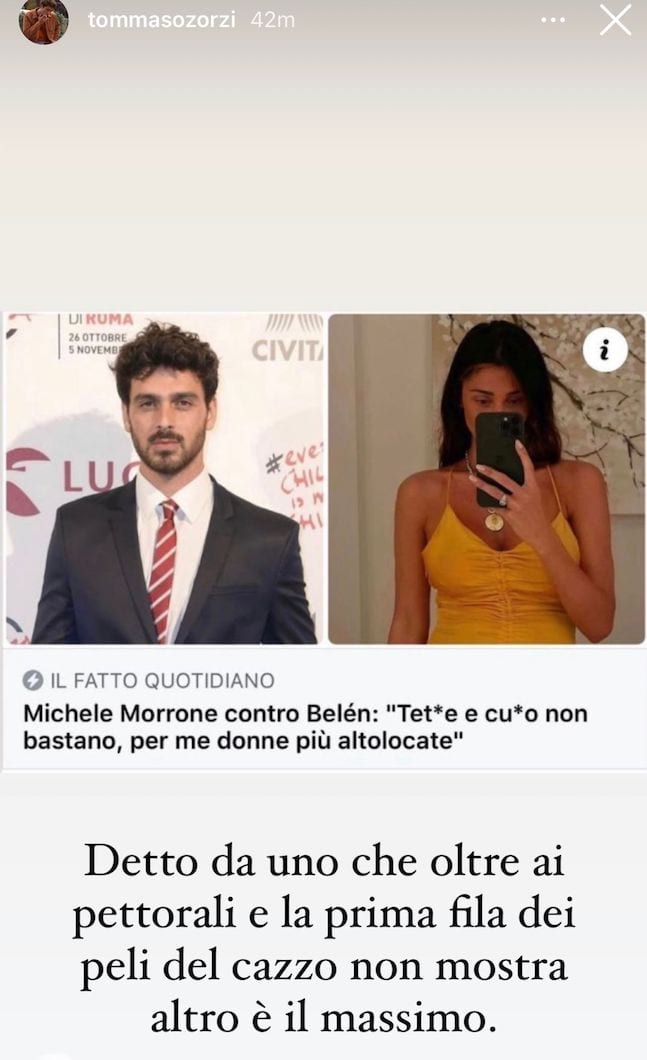
Task: Tap the tommasozorzi username
Action: tap(161, 20)
